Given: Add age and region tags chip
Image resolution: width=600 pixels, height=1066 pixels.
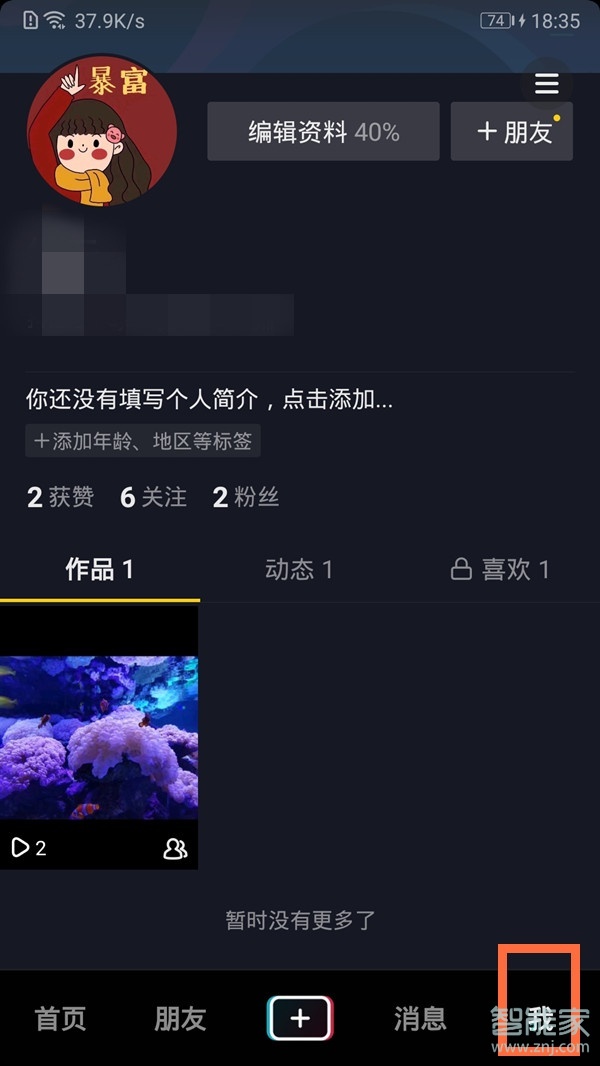Looking at the screenshot, I should (x=143, y=441).
